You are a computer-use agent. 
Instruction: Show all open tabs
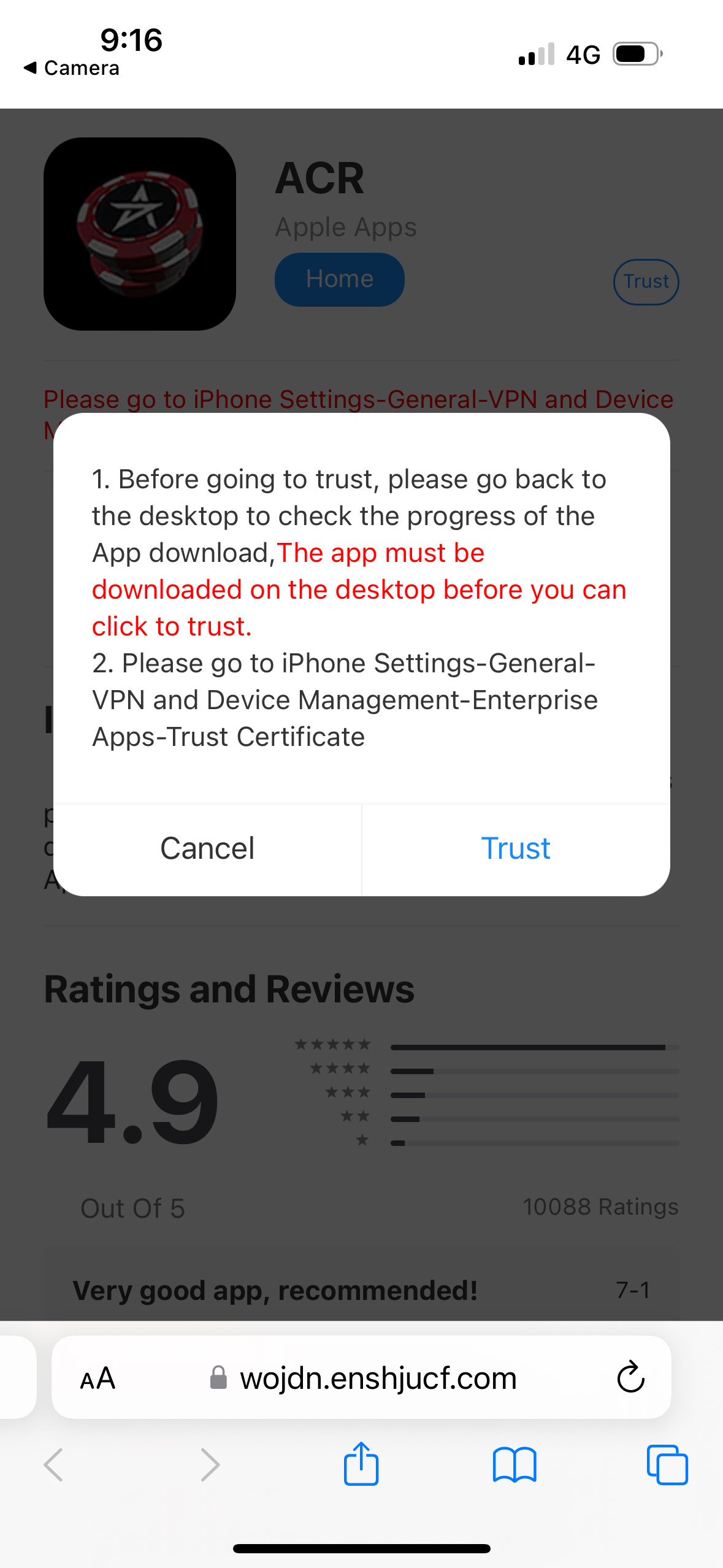(667, 1465)
